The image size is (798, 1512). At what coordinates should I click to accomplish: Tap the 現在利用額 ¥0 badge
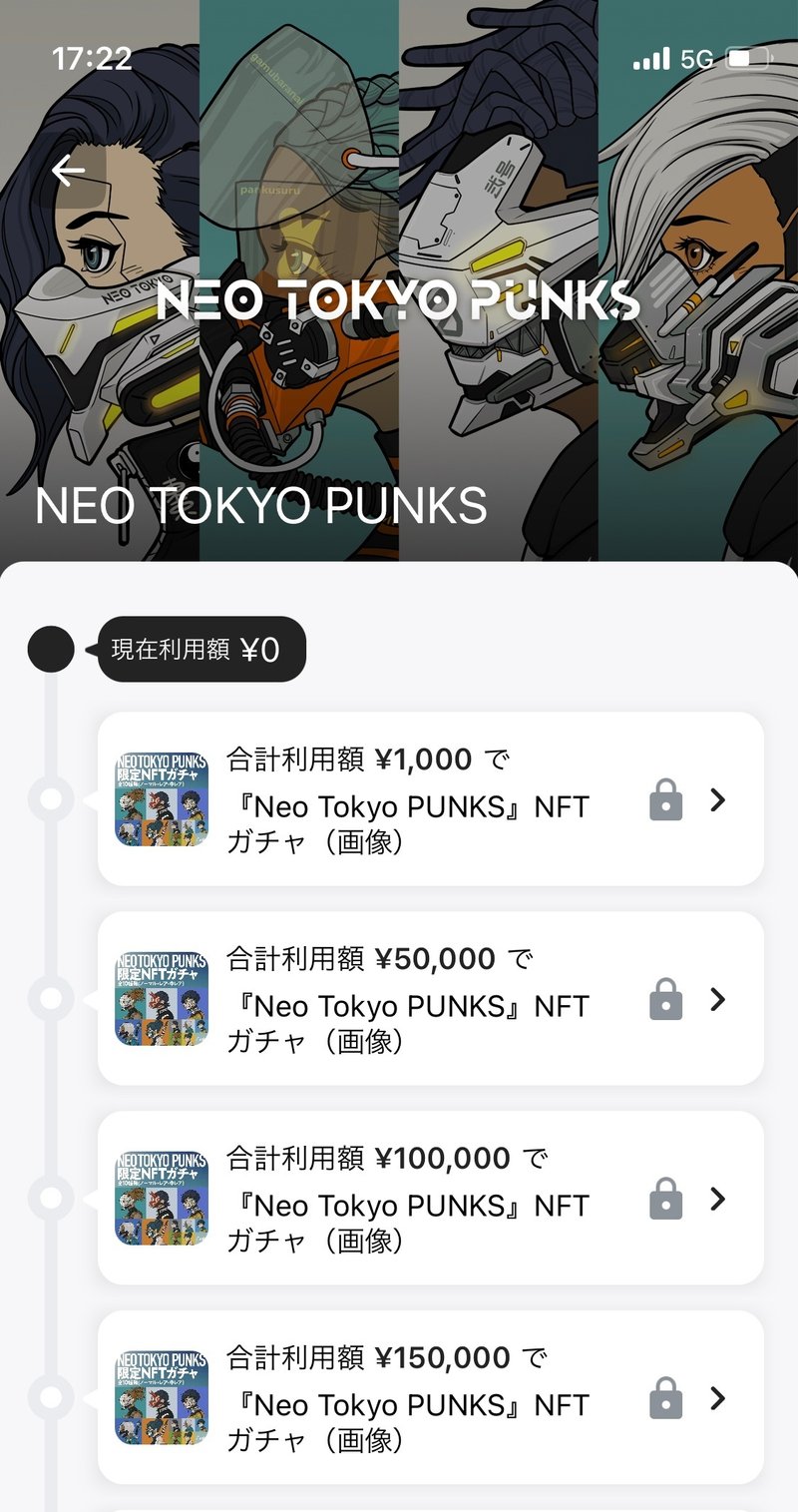(199, 649)
